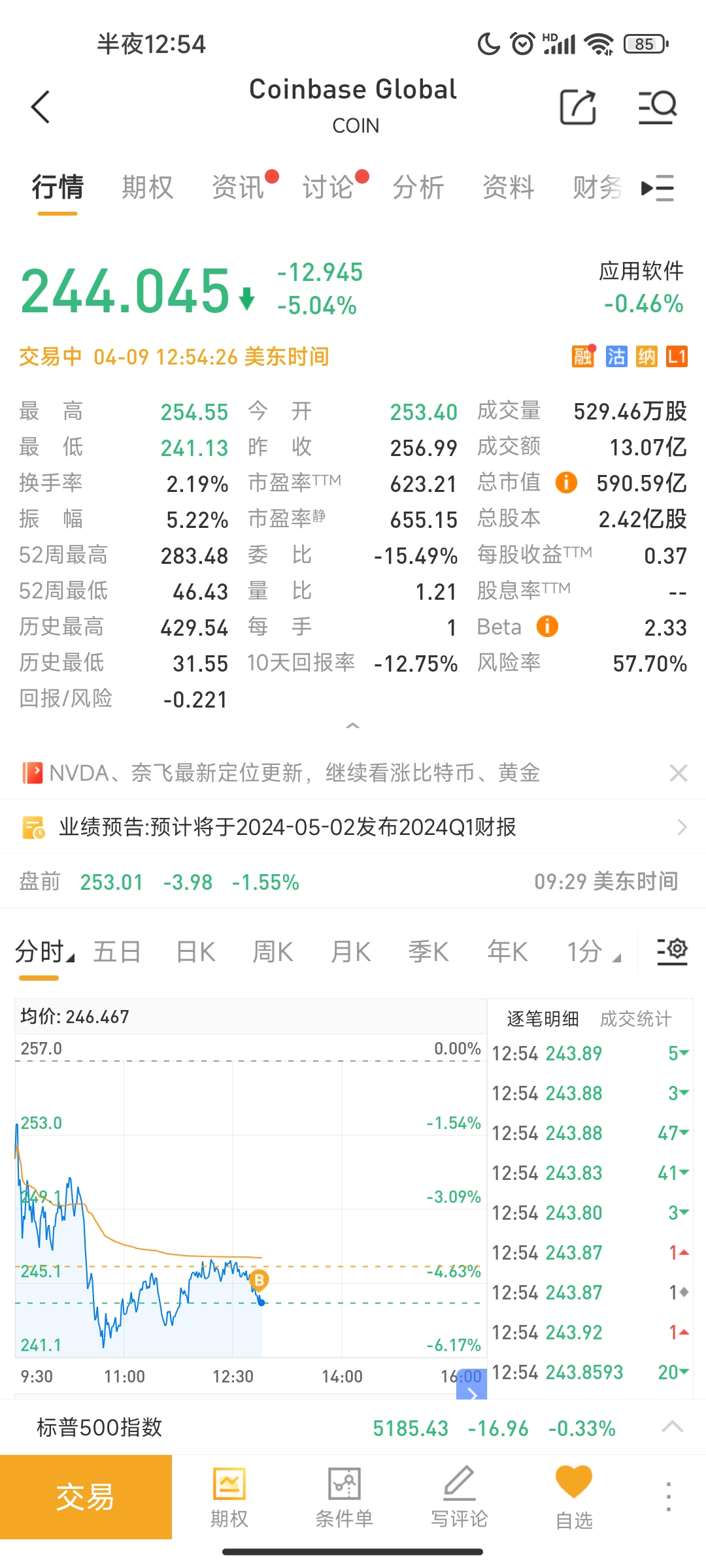Viewport: 706px width, 1568px height.
Task: Switch to 成交统计 trade statistics
Action: pos(635,1019)
